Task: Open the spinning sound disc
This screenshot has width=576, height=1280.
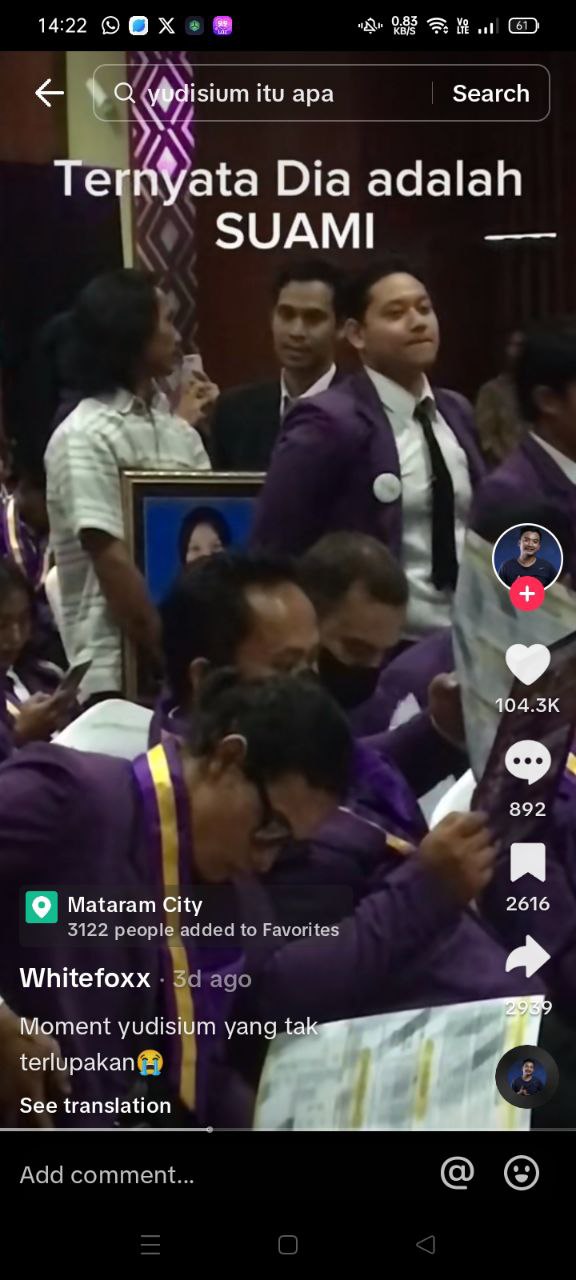Action: click(x=527, y=1076)
